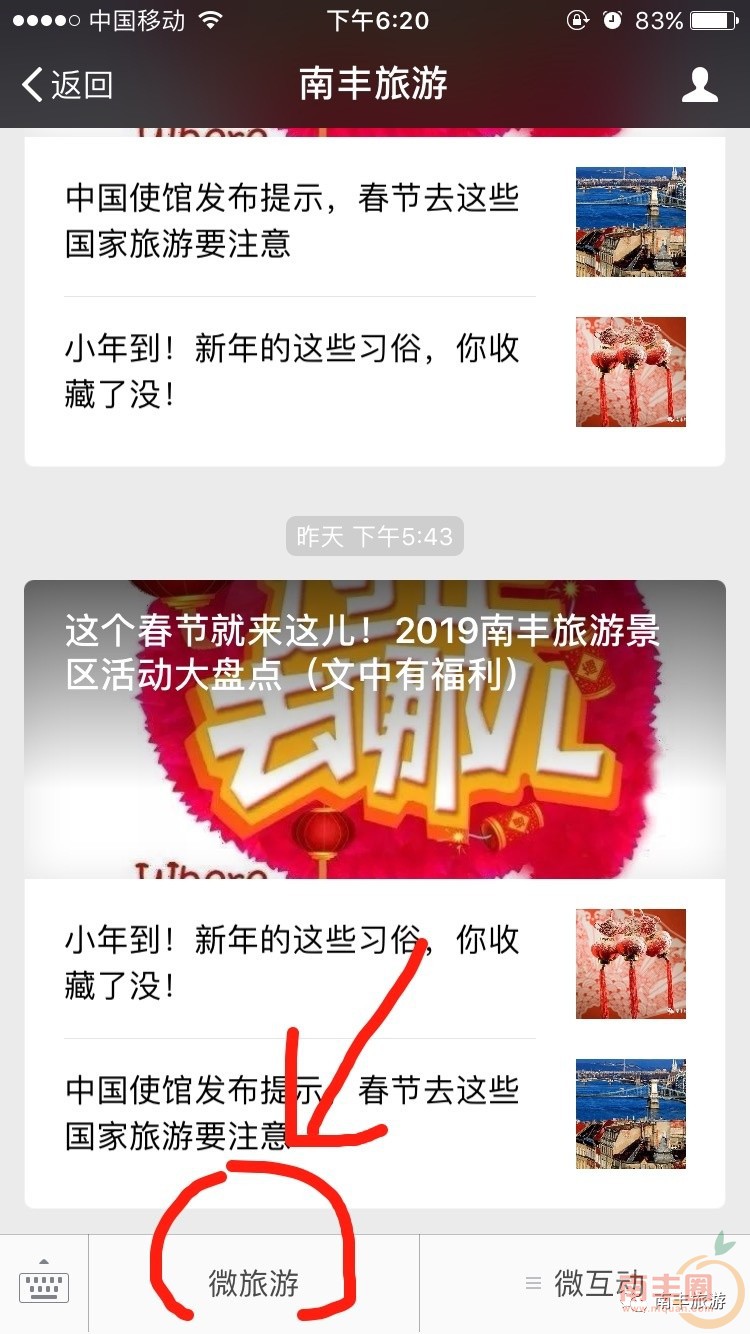Open the 微旅游 menu

tap(254, 1284)
